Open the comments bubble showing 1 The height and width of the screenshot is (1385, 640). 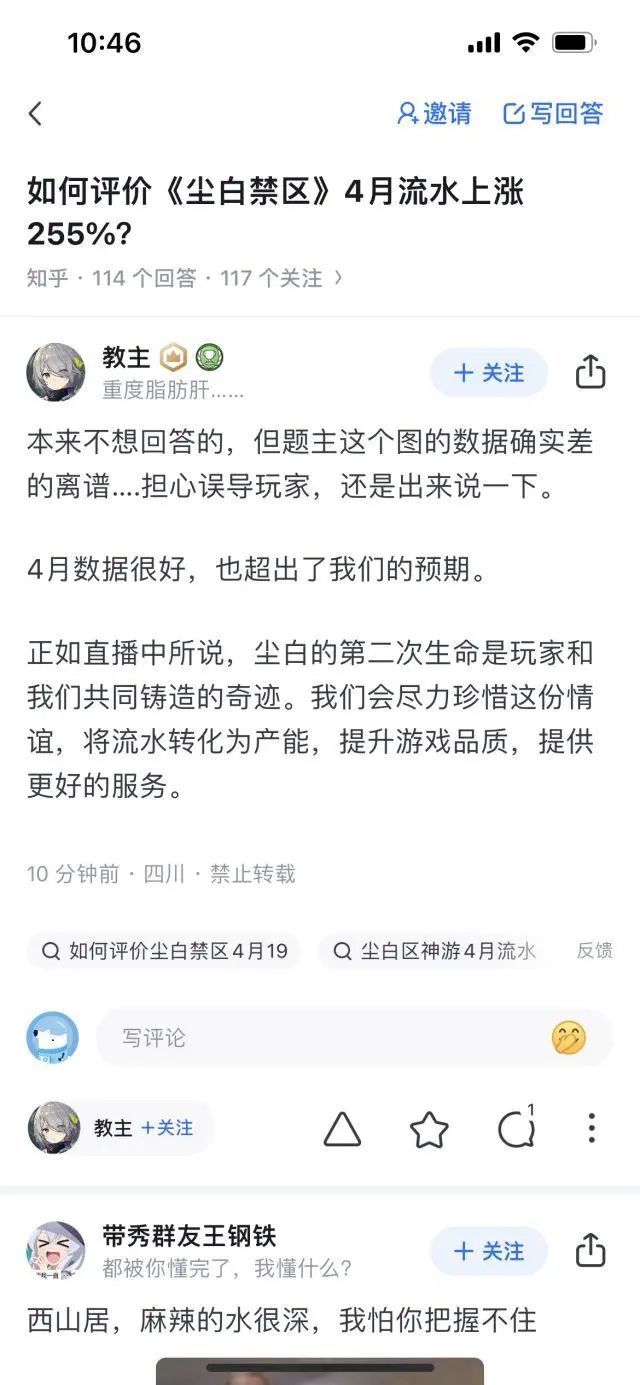[x=516, y=1128]
